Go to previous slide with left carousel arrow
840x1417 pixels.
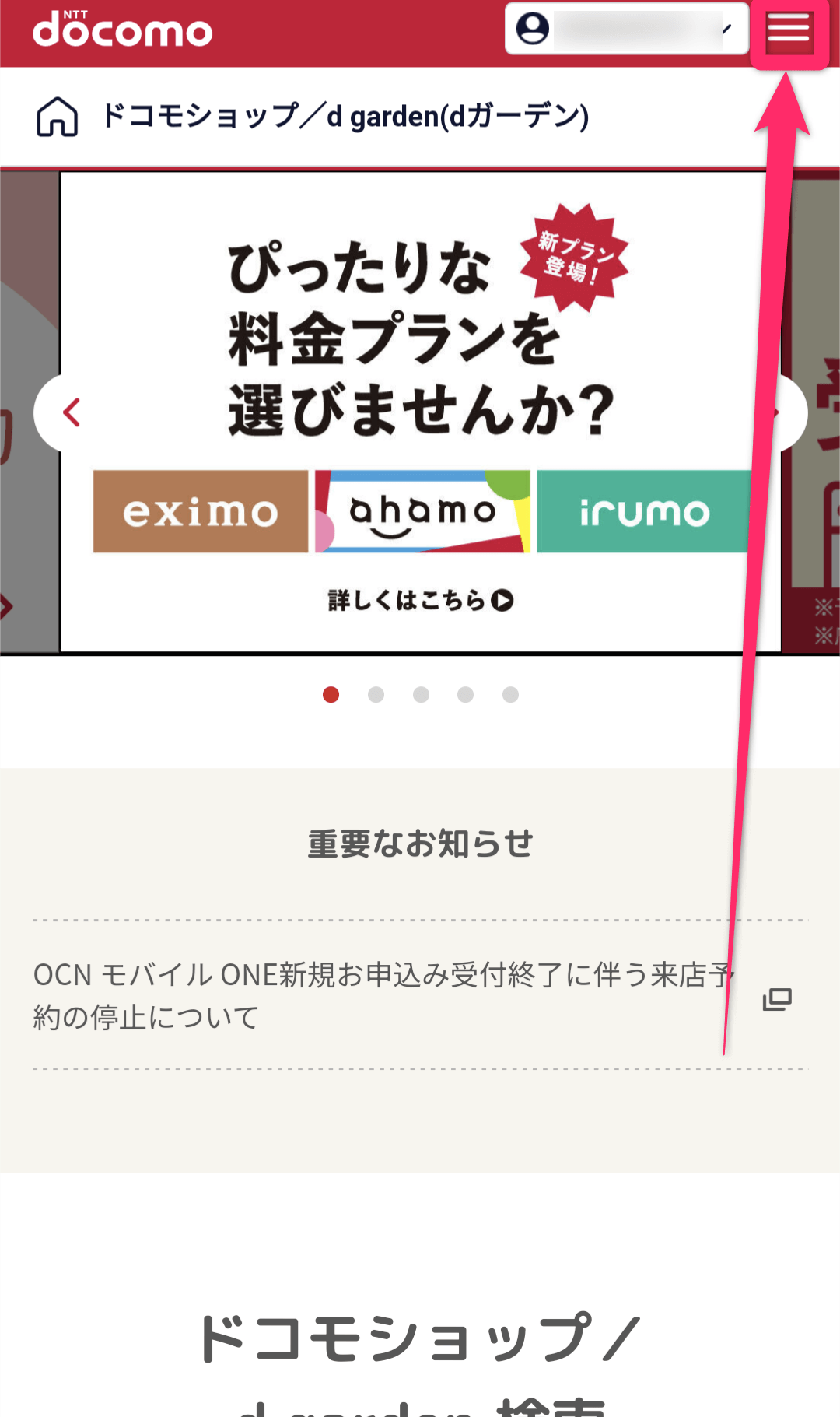point(71,413)
